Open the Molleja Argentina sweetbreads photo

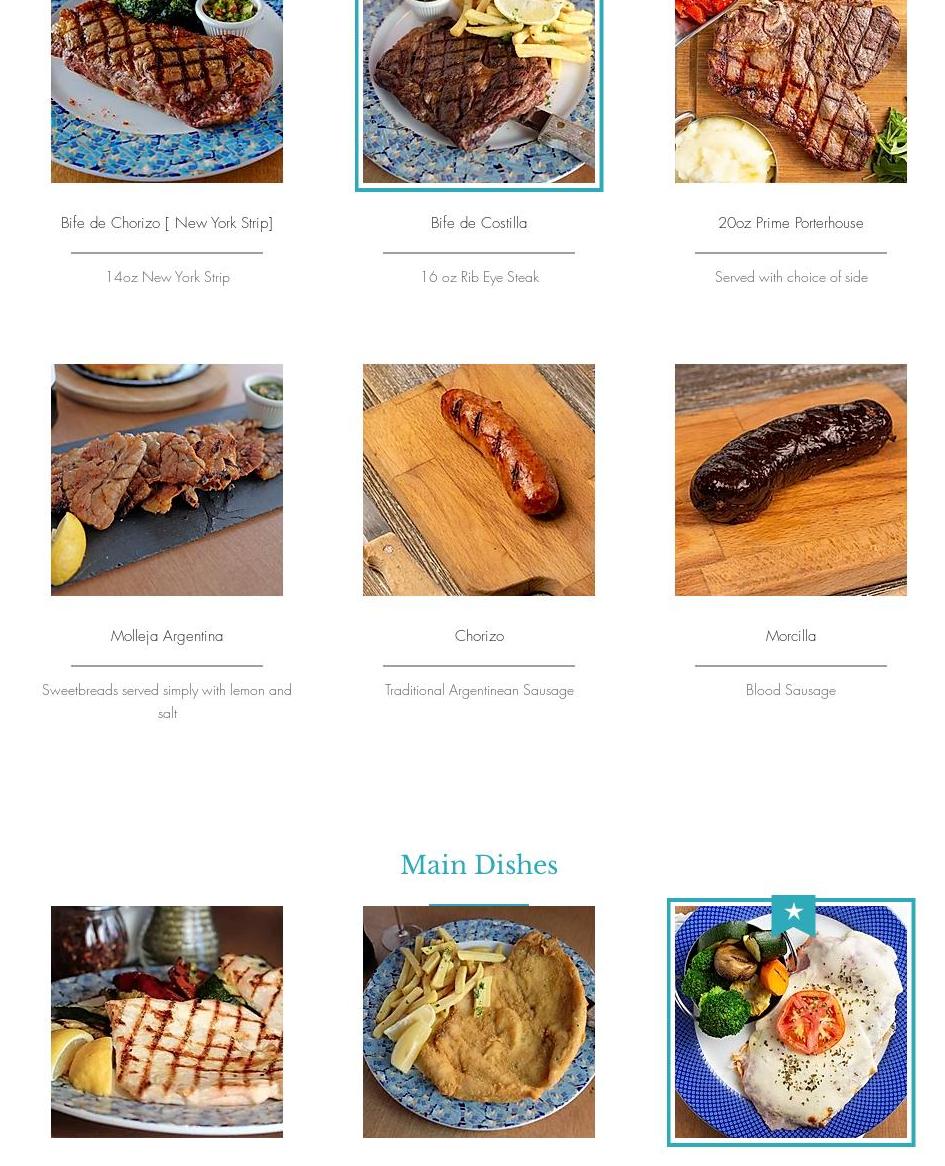tap(167, 480)
